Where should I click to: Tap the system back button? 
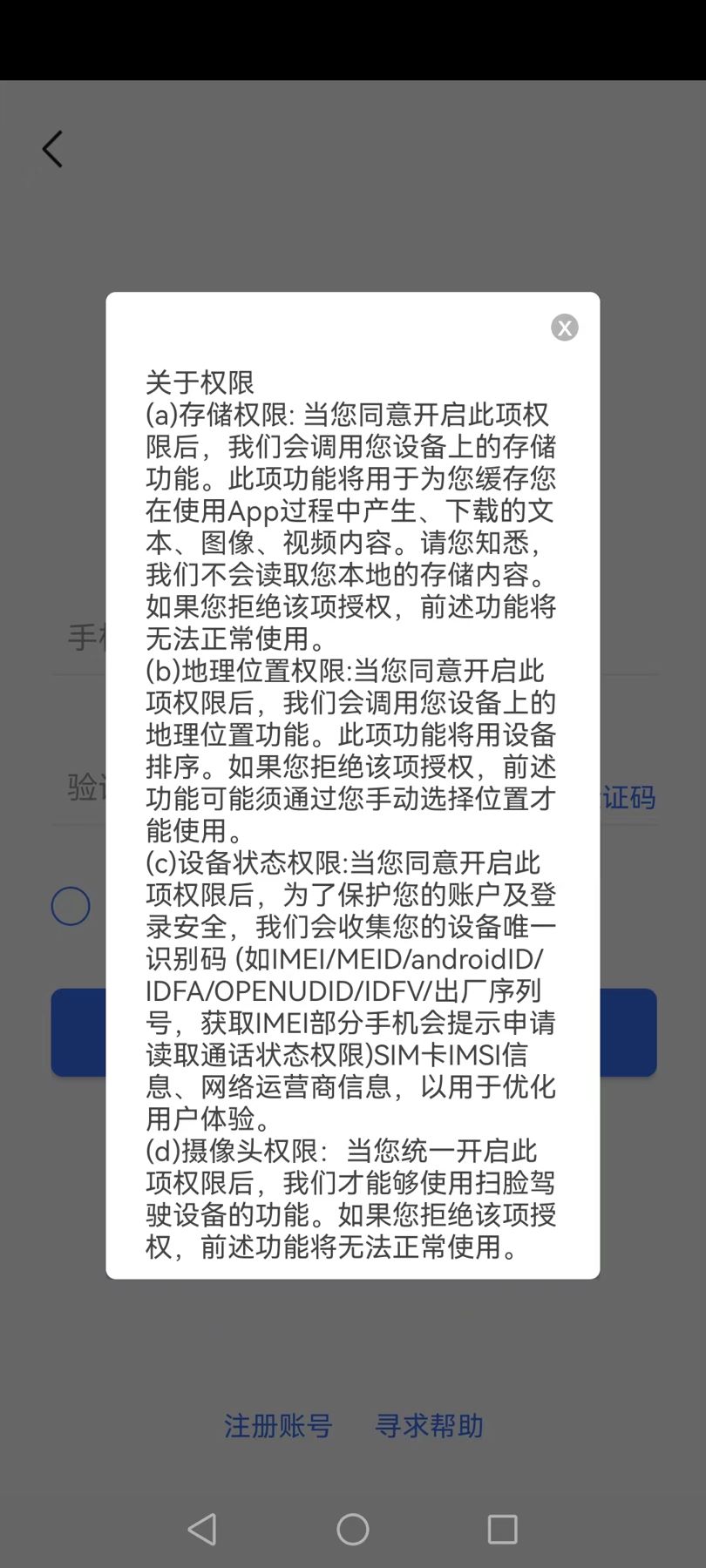pos(202,1529)
